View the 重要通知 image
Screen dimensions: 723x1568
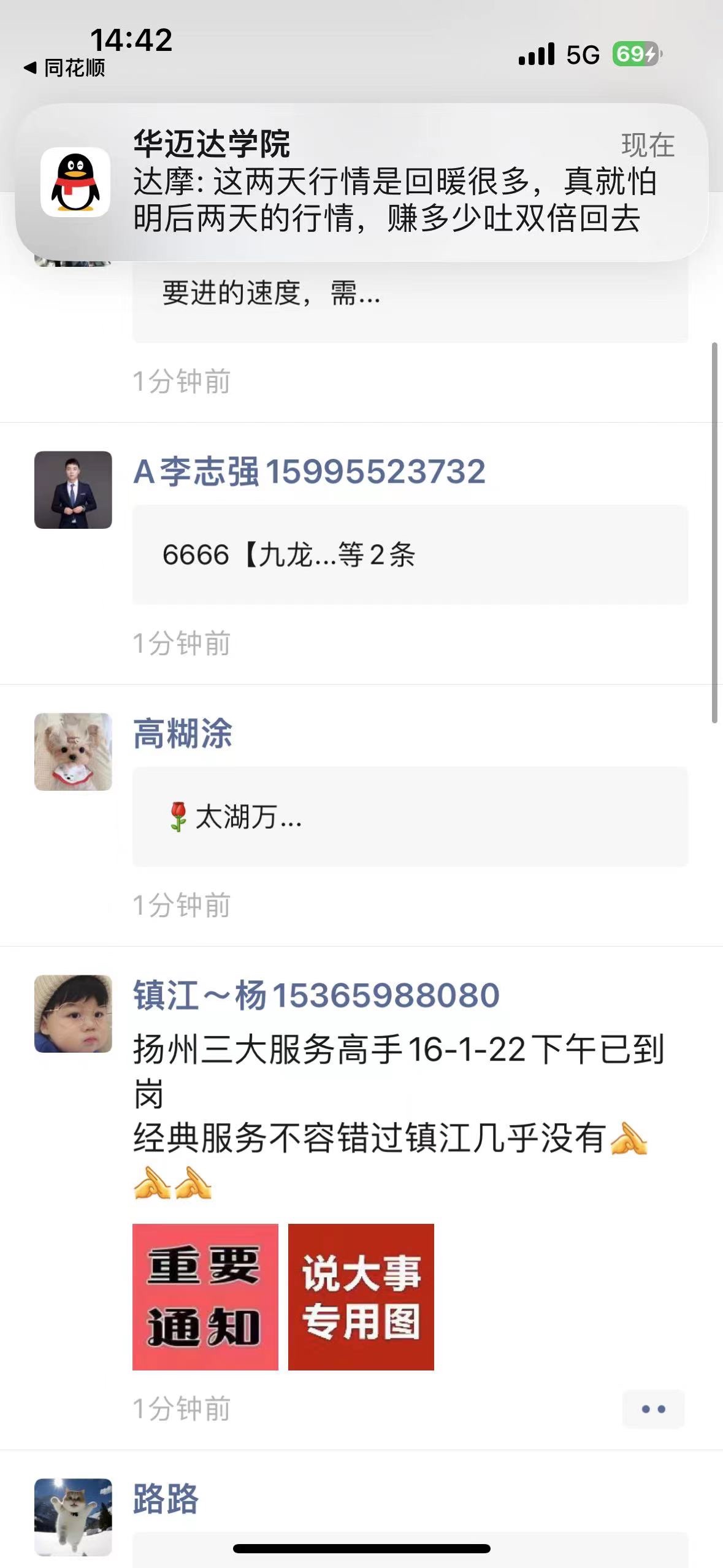click(205, 1297)
